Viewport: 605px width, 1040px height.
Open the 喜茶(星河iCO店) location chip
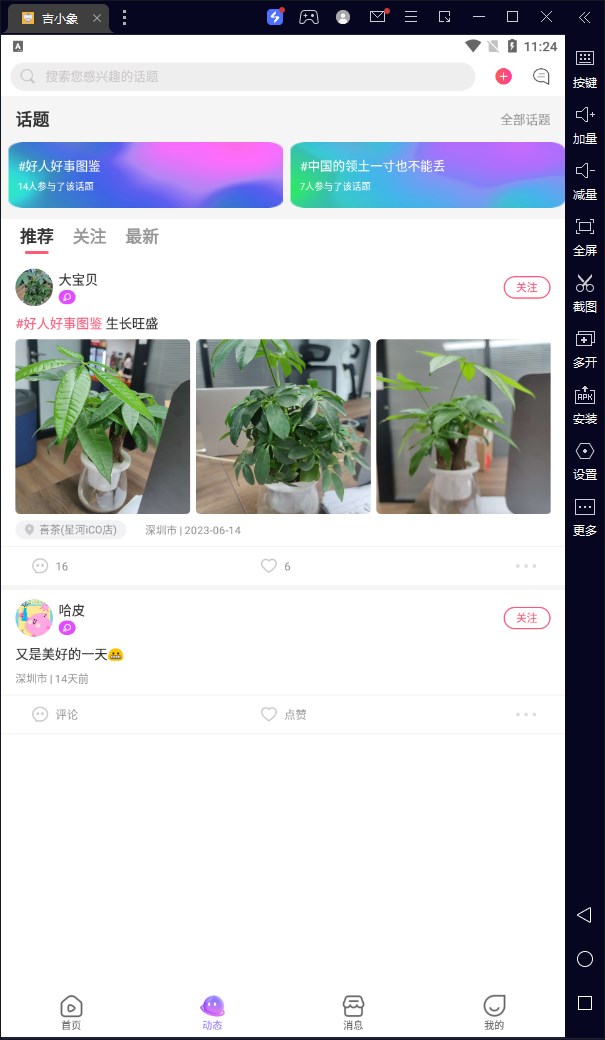pos(71,530)
